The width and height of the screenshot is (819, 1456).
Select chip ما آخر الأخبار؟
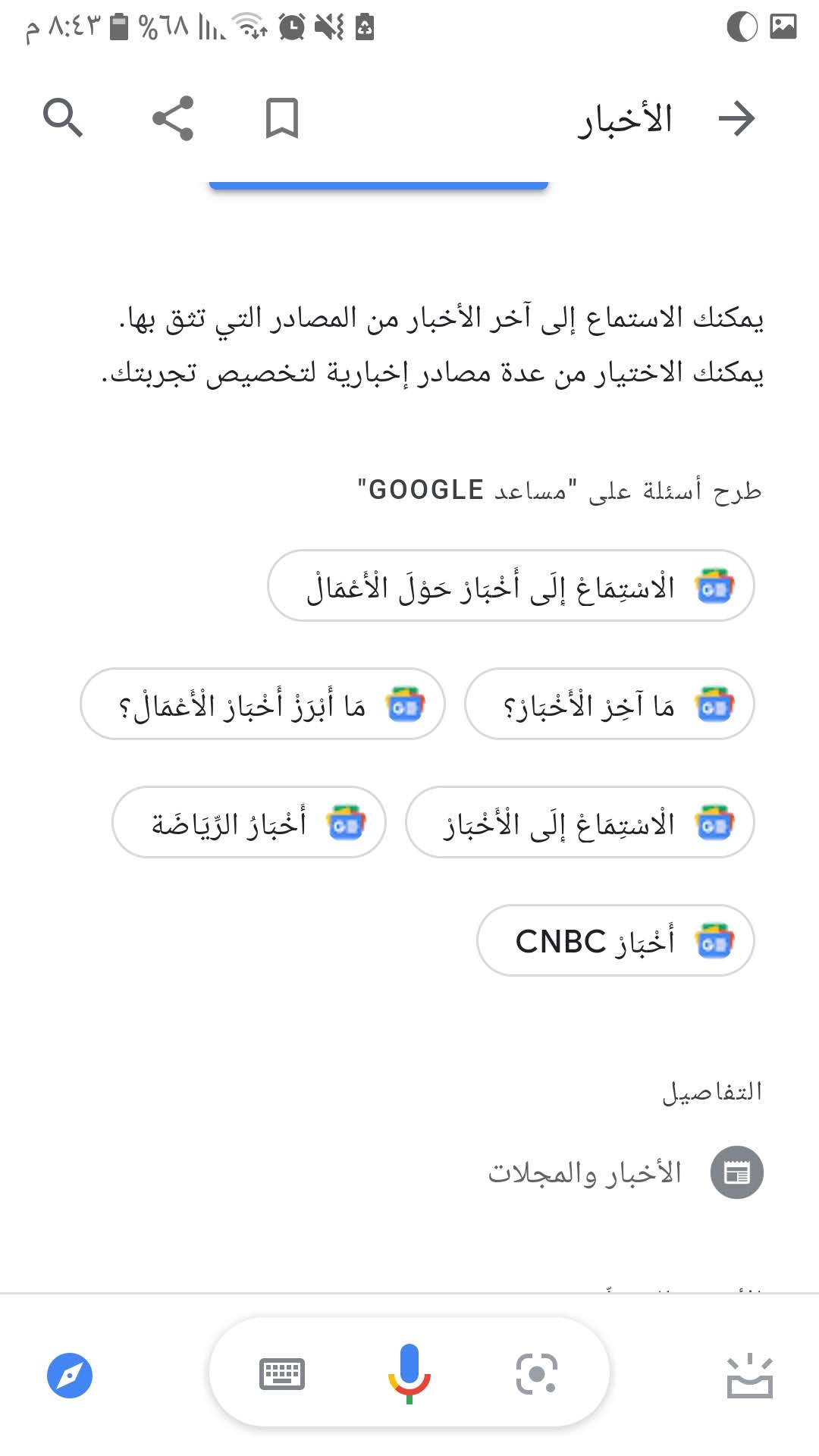coord(609,704)
